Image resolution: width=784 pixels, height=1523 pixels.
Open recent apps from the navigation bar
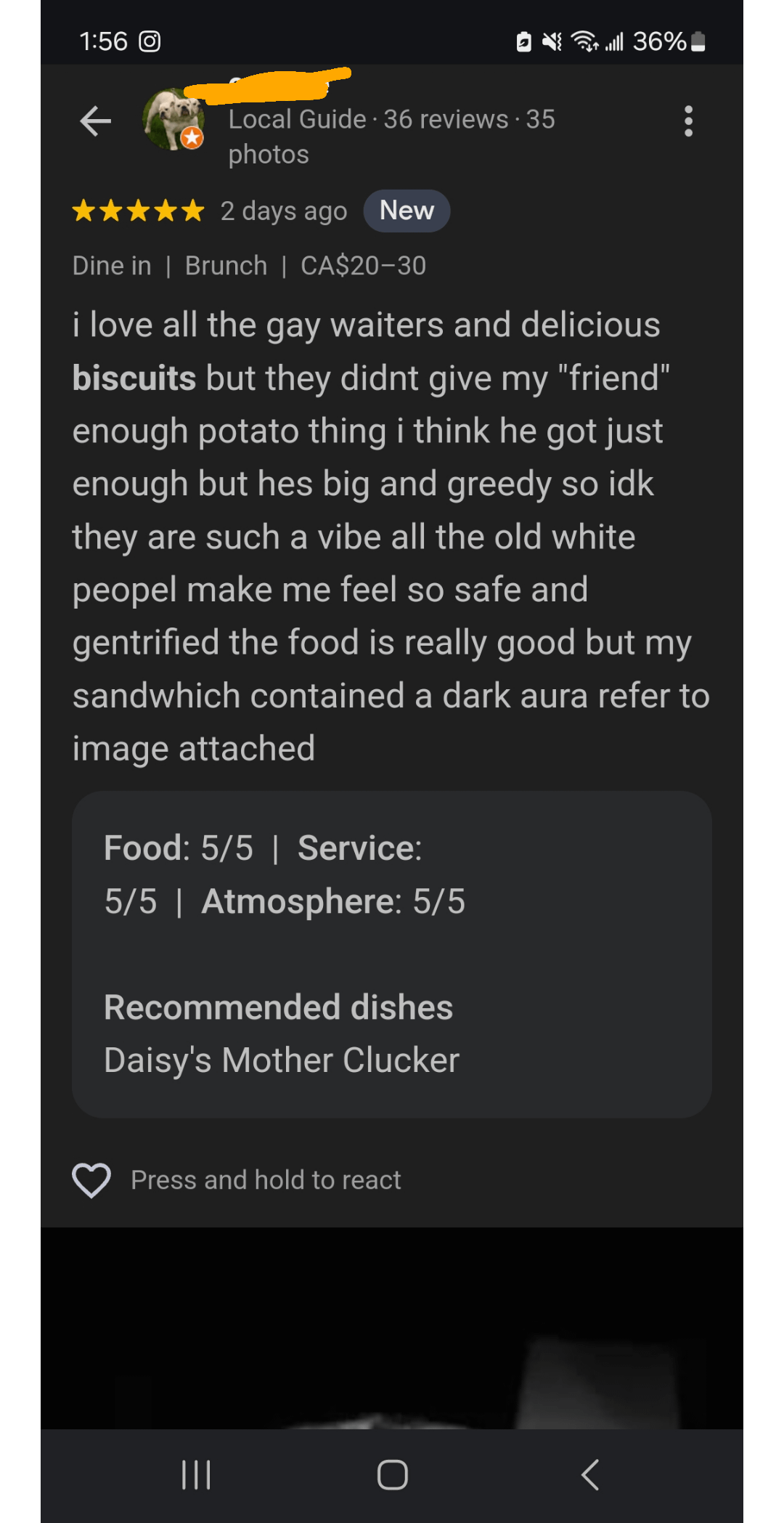pos(196,1475)
